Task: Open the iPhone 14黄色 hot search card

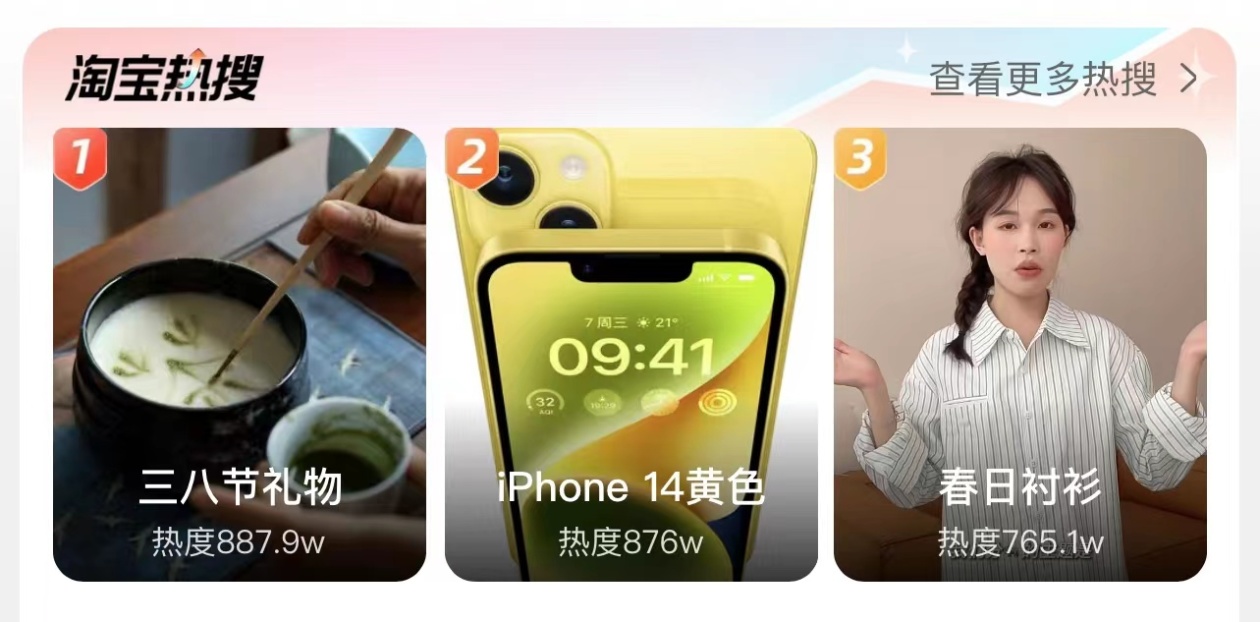Action: (631, 355)
